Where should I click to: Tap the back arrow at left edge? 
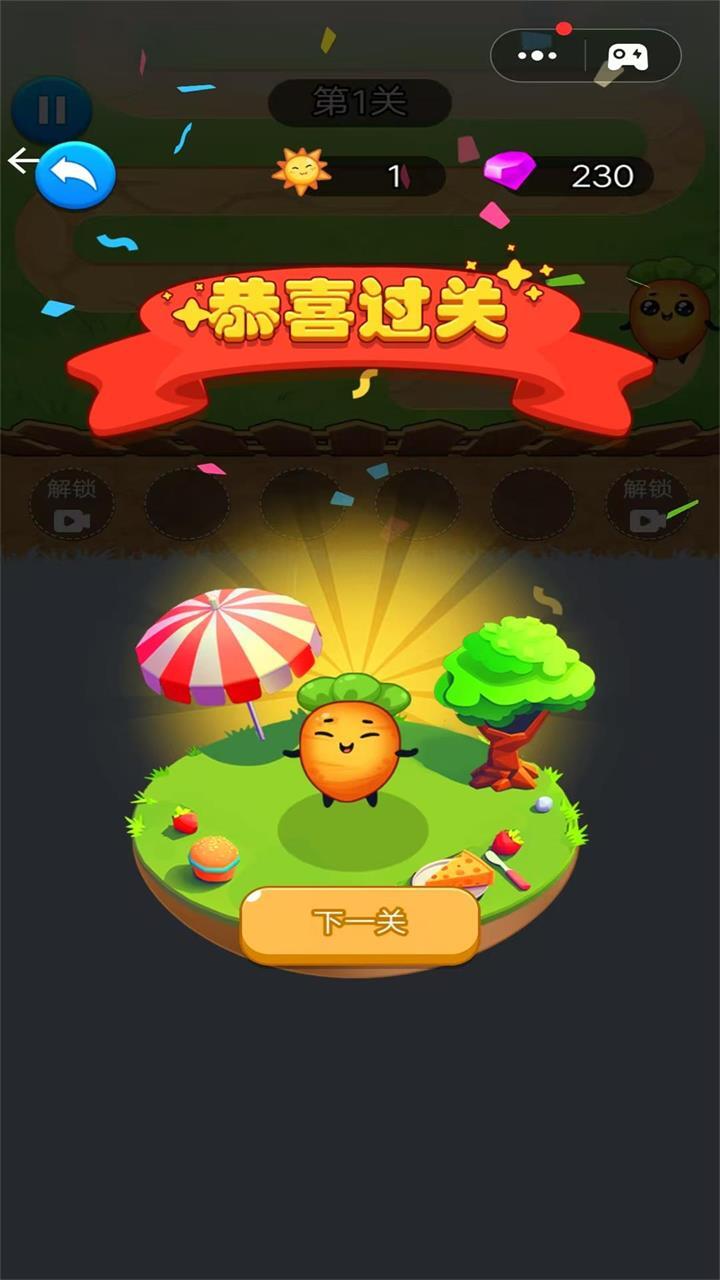(x=19, y=160)
